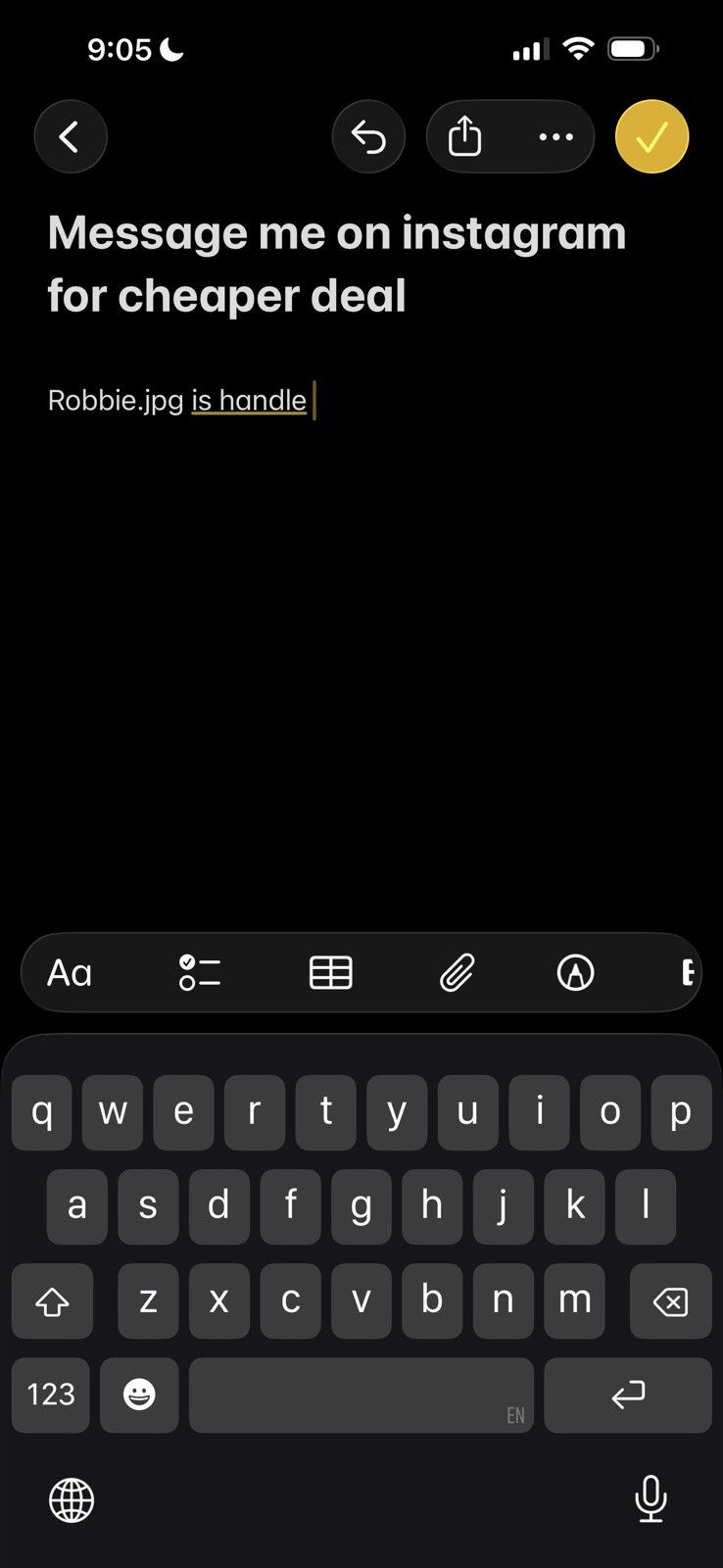Tap the yellow checkmark to finish editing

click(651, 137)
